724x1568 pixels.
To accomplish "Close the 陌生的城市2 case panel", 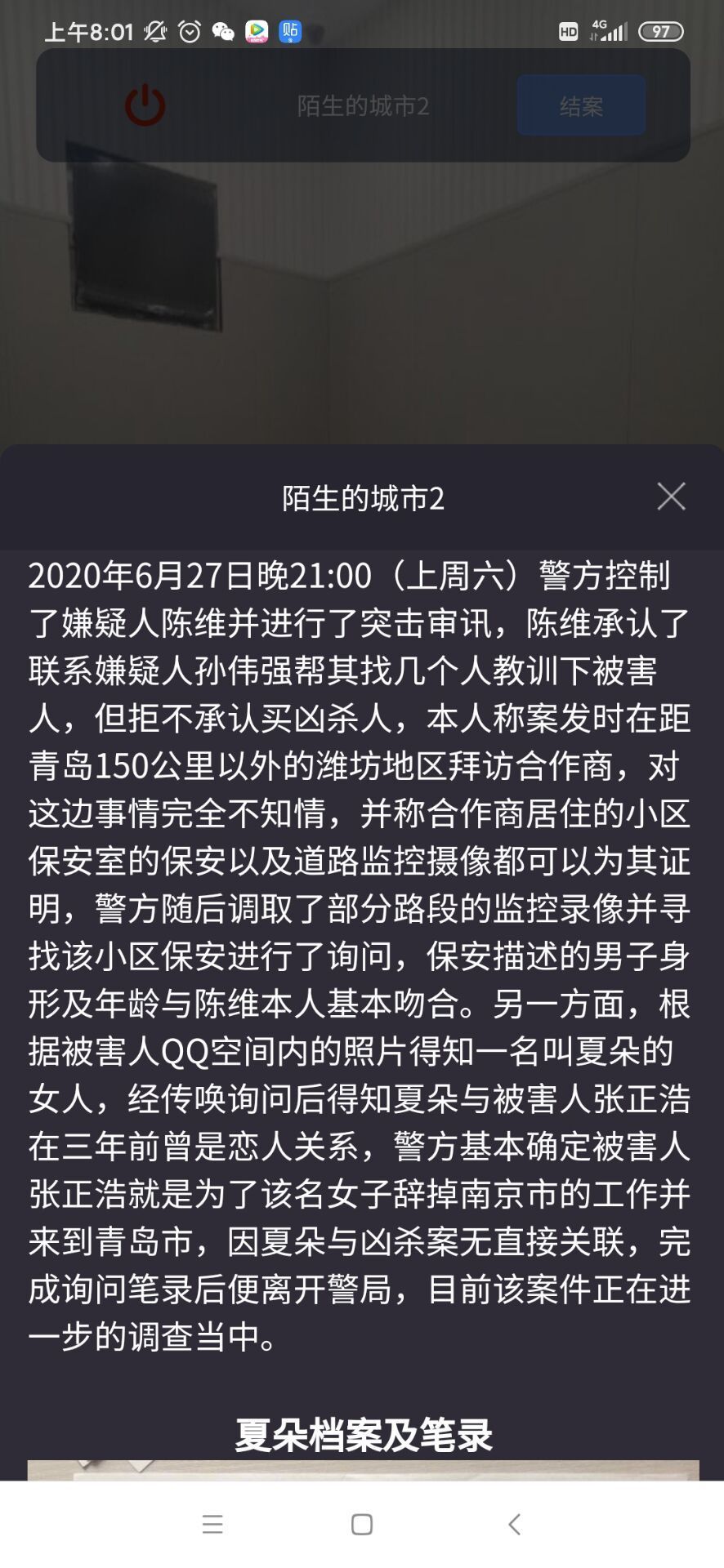I will point(671,497).
